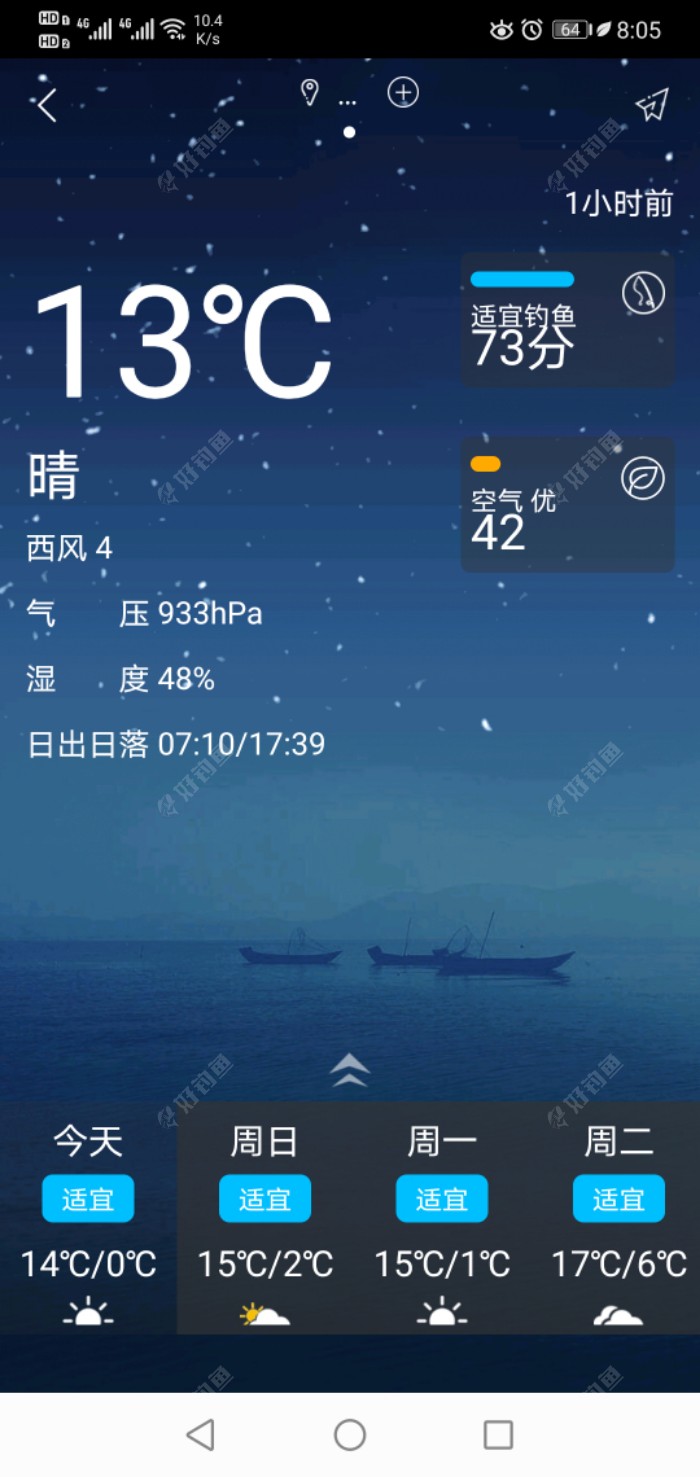Open the fishing suitability 73分 card
The width and height of the screenshot is (700, 1477).
click(x=567, y=320)
